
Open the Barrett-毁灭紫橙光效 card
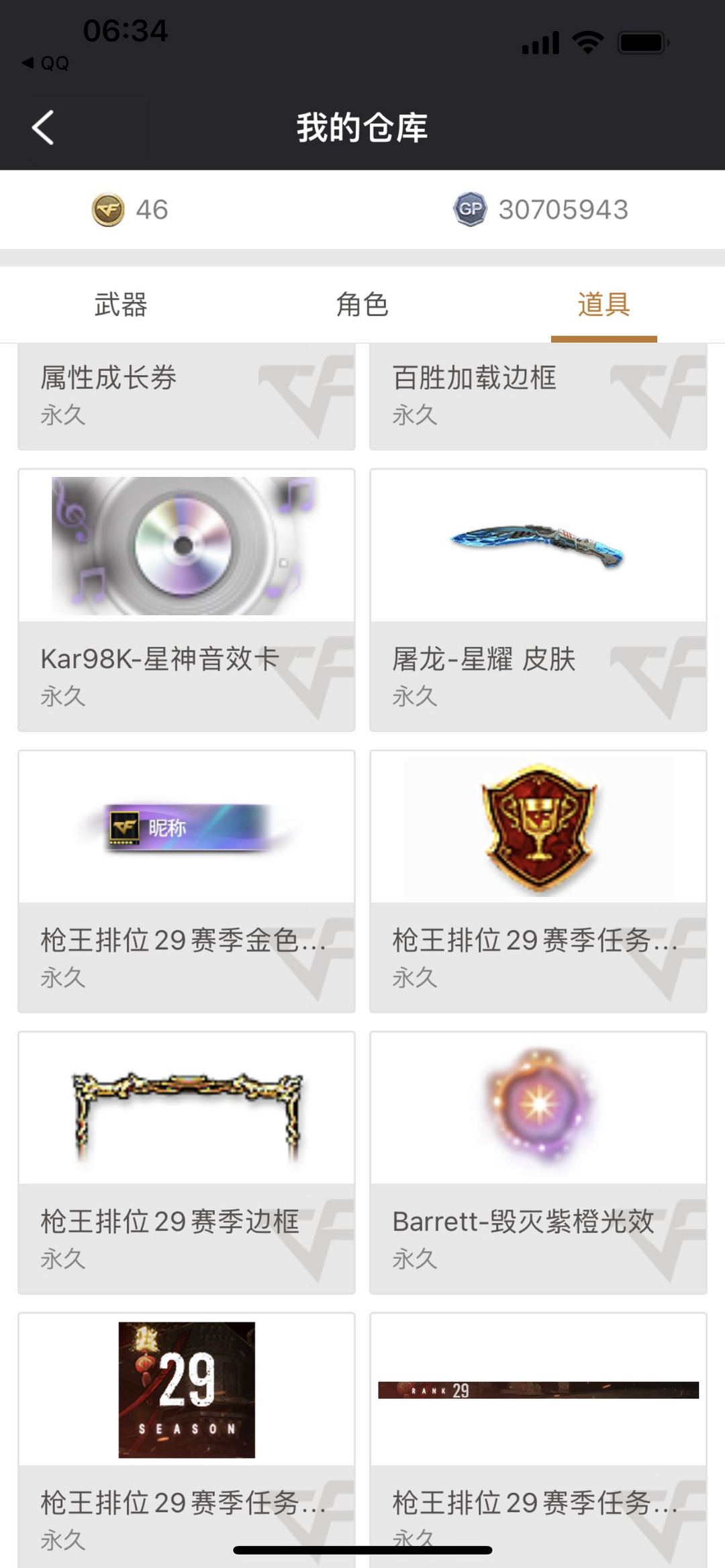click(x=538, y=1162)
